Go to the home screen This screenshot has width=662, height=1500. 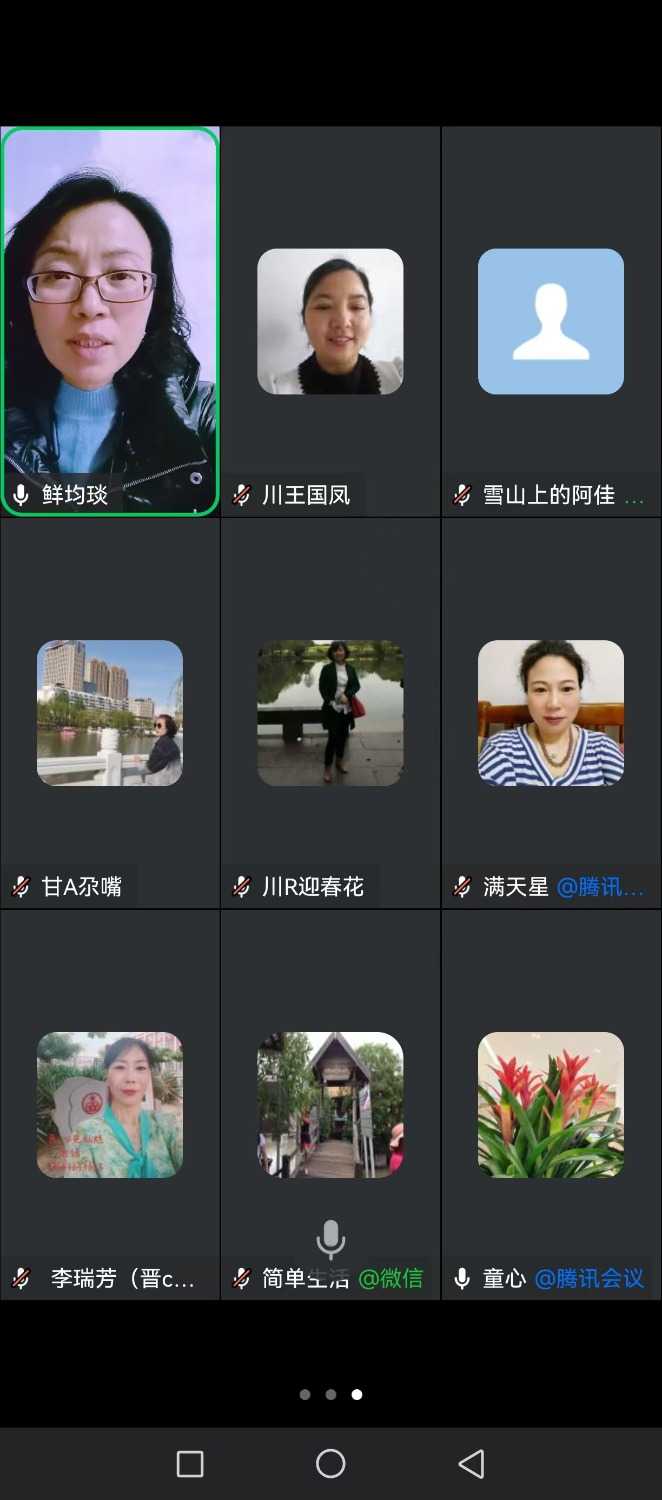click(331, 1464)
